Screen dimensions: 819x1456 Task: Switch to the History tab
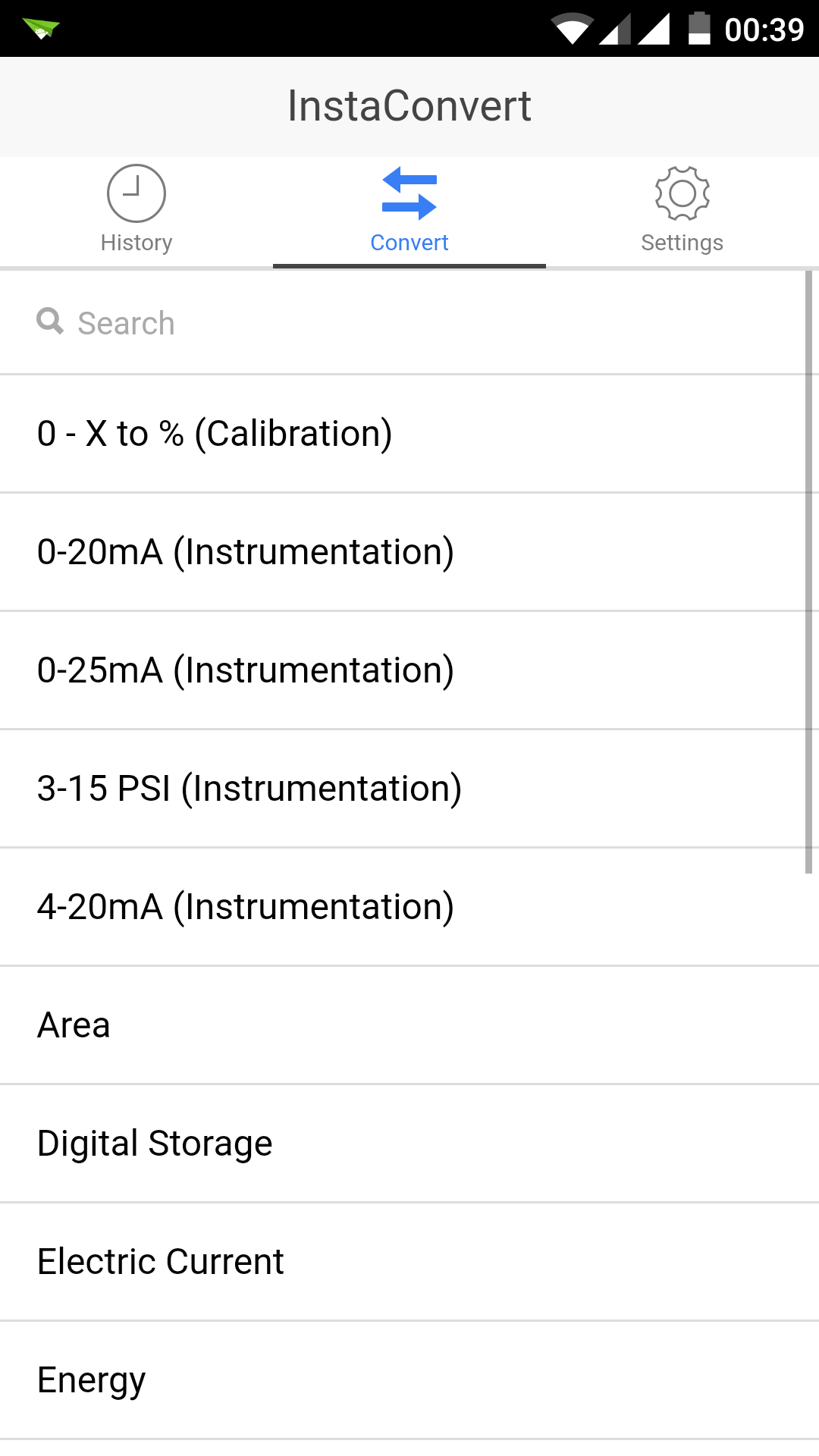(136, 212)
